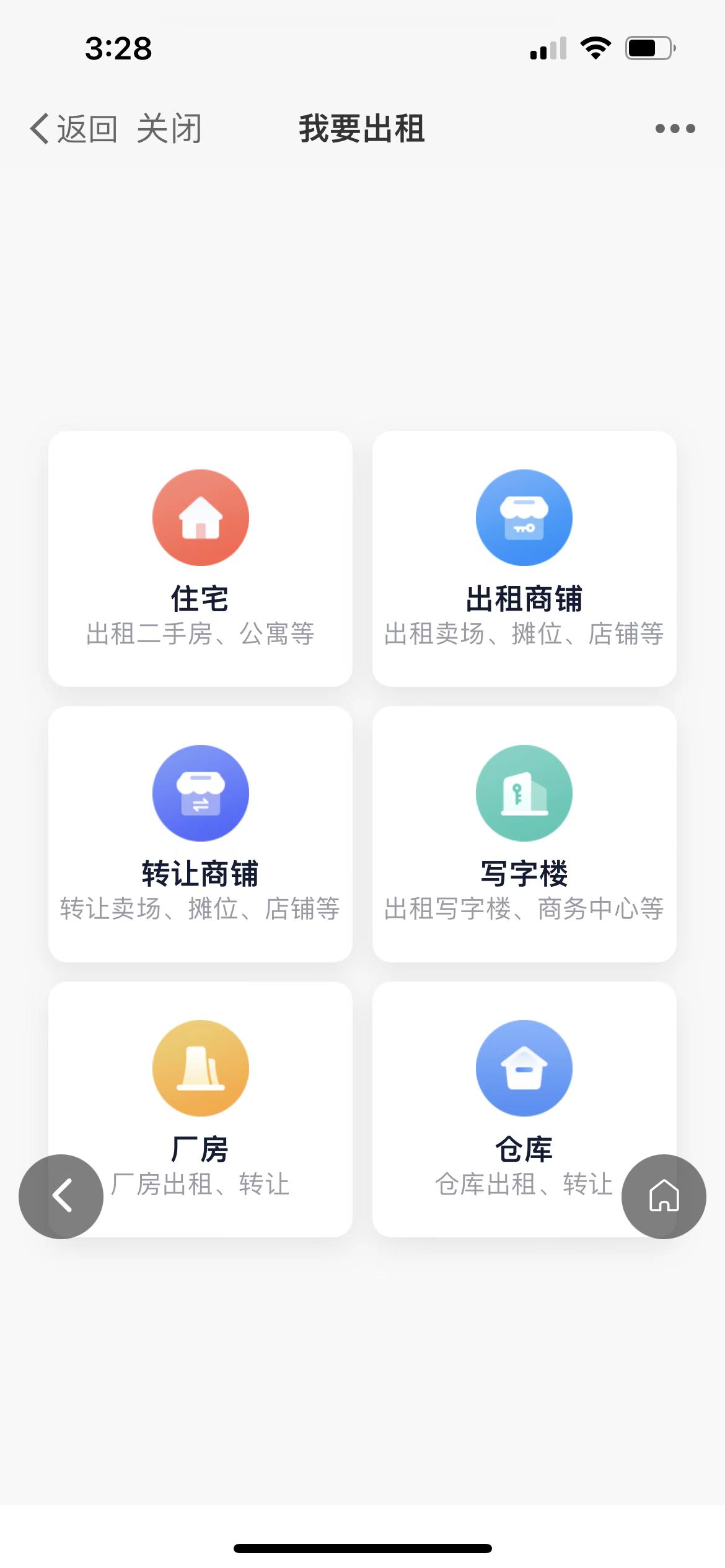725x1568 pixels.
Task: Open the three-dot overflow menu
Action: pos(675,129)
